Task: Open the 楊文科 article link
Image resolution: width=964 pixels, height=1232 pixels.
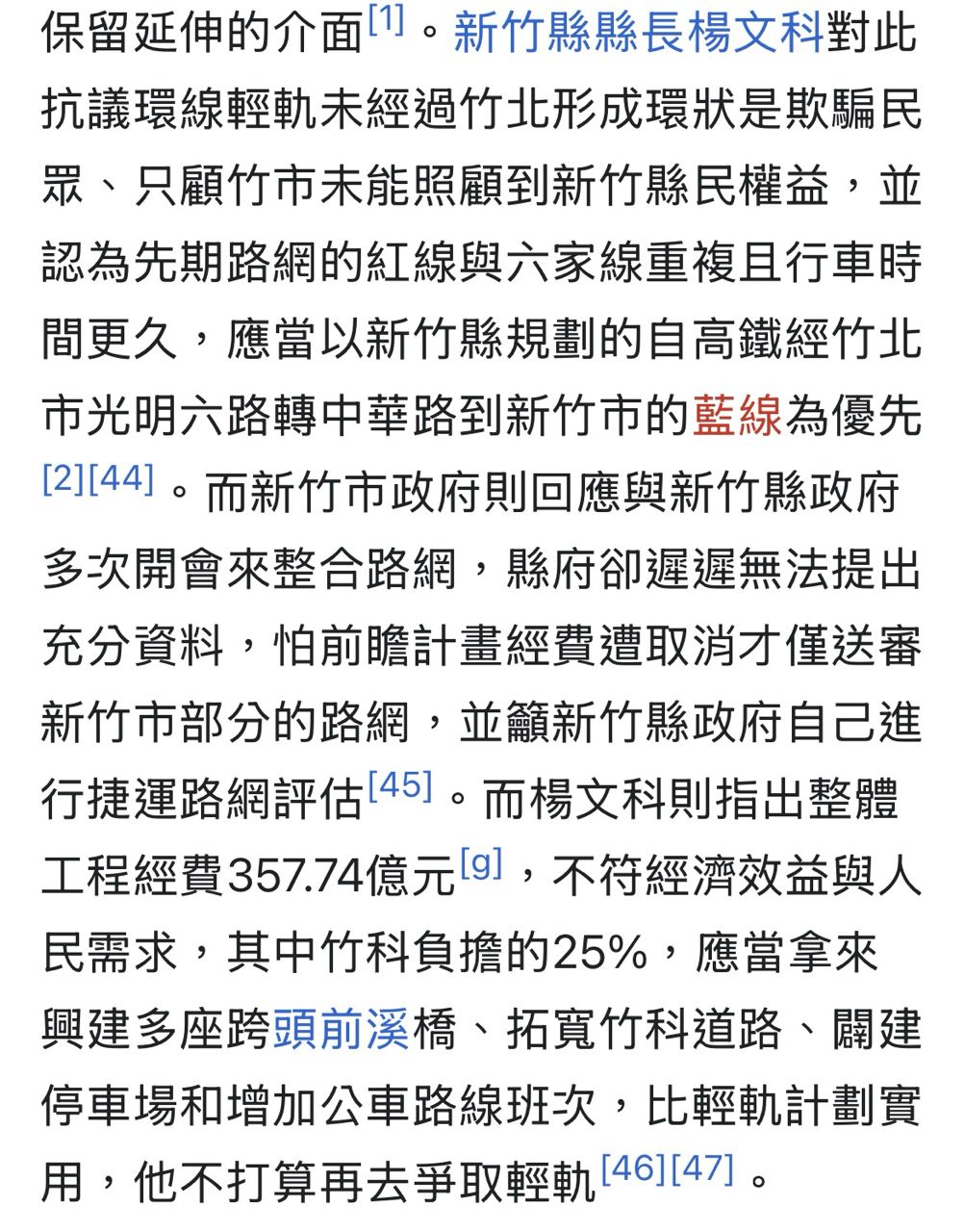Action: 755,35
